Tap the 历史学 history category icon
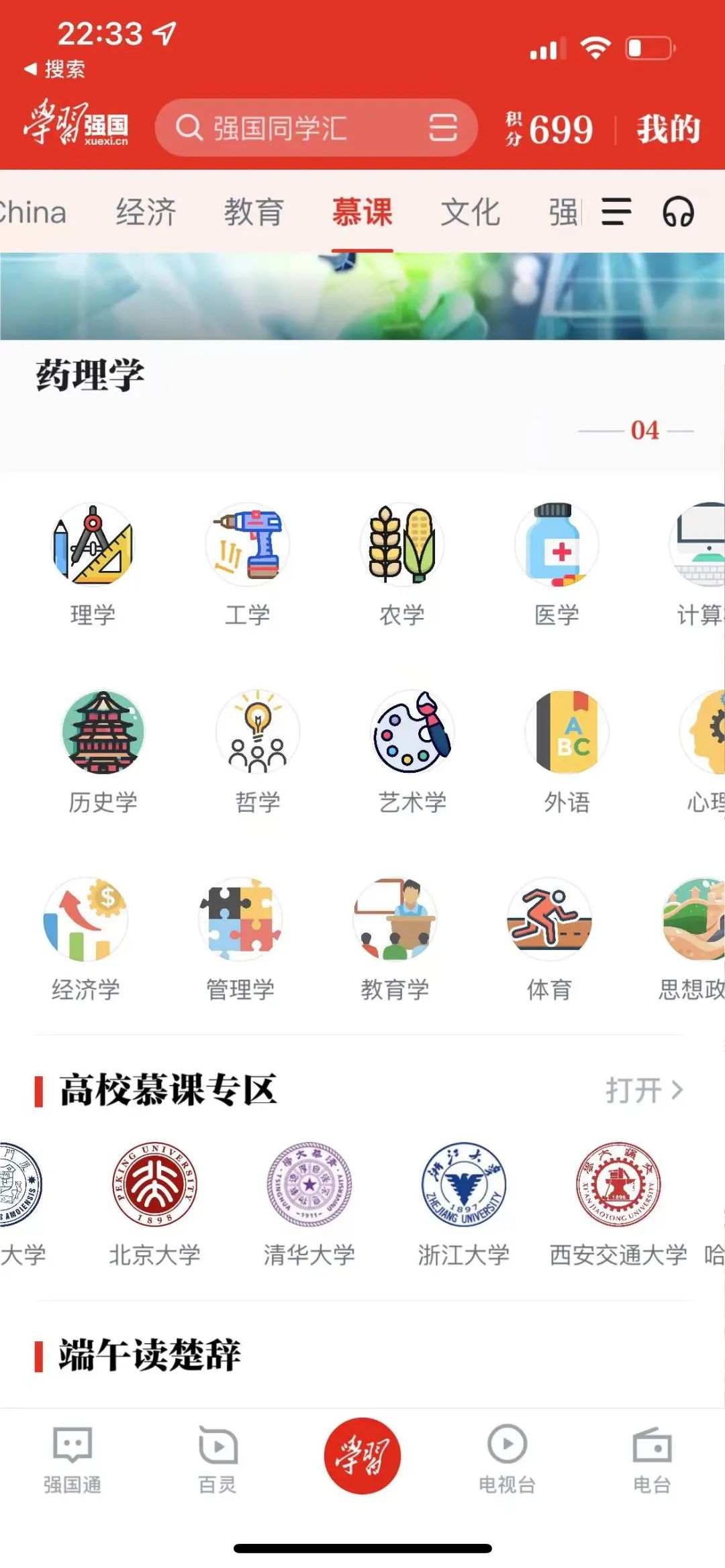Screen dimensions: 725x1568 click(102, 733)
